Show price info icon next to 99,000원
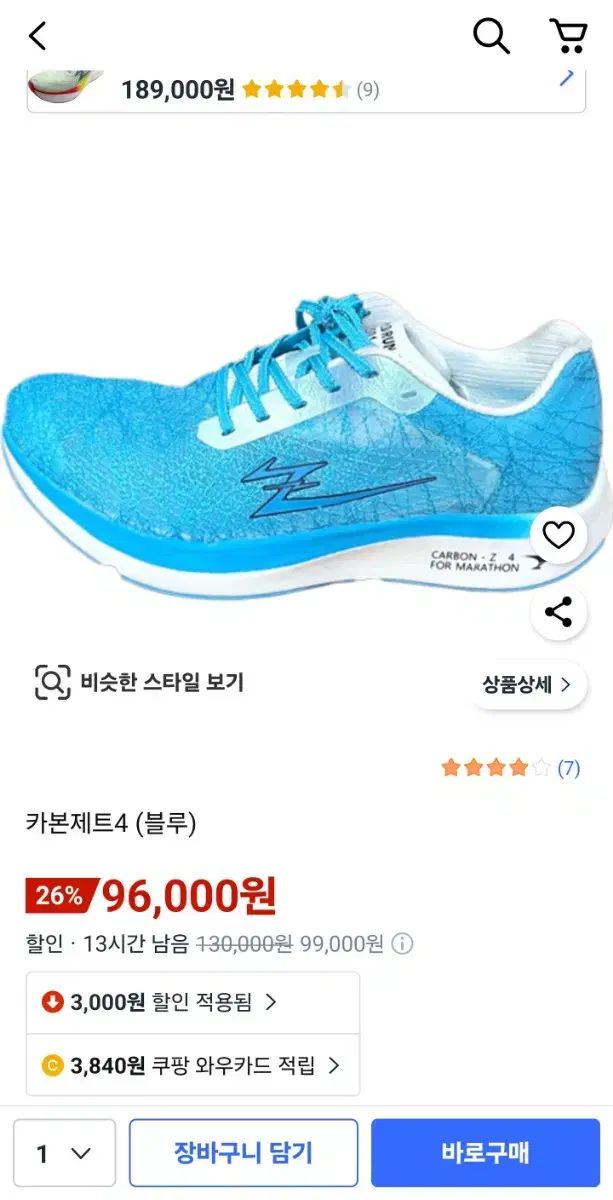 pyautogui.click(x=402, y=943)
